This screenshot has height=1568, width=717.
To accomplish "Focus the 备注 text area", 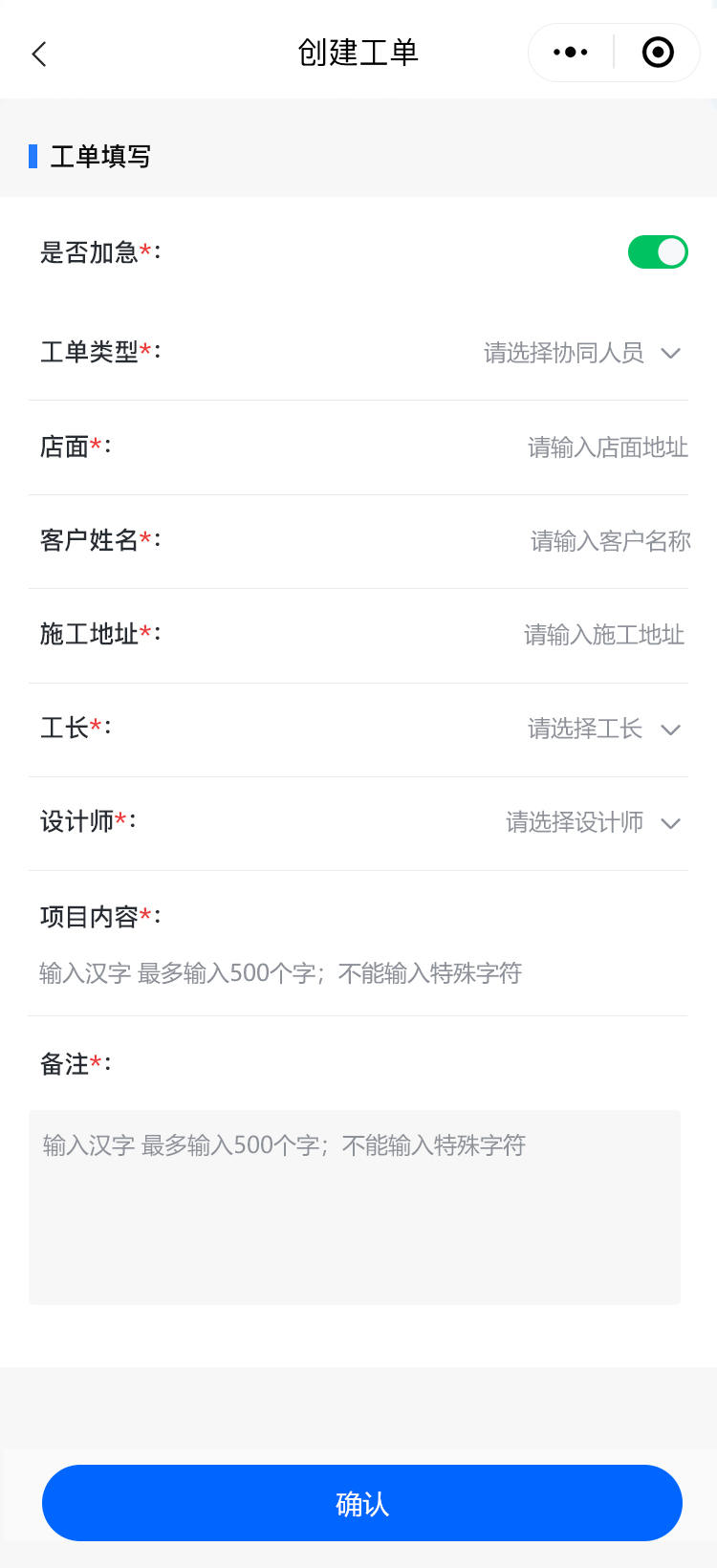I will click(355, 1207).
